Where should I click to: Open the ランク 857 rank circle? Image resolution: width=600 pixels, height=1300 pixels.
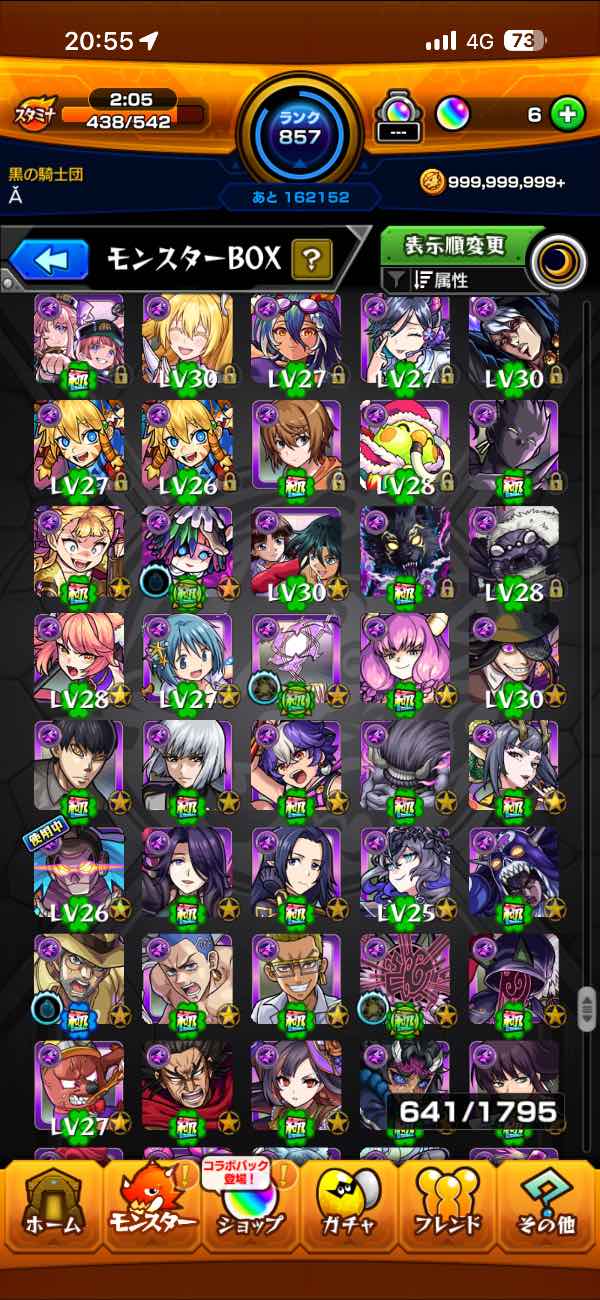coord(300,128)
